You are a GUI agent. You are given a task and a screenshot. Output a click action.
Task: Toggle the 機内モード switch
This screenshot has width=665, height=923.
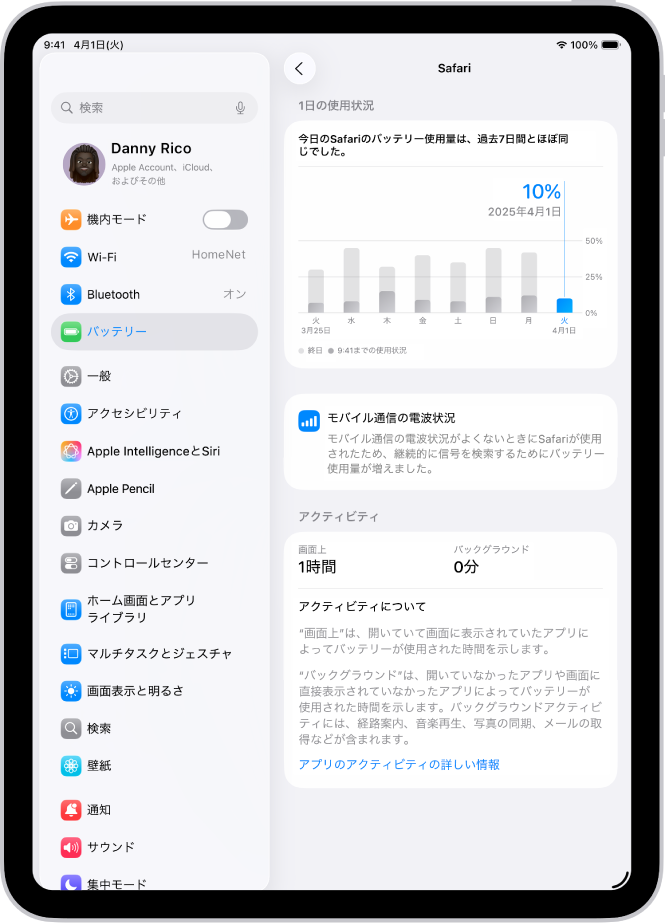click(x=225, y=220)
